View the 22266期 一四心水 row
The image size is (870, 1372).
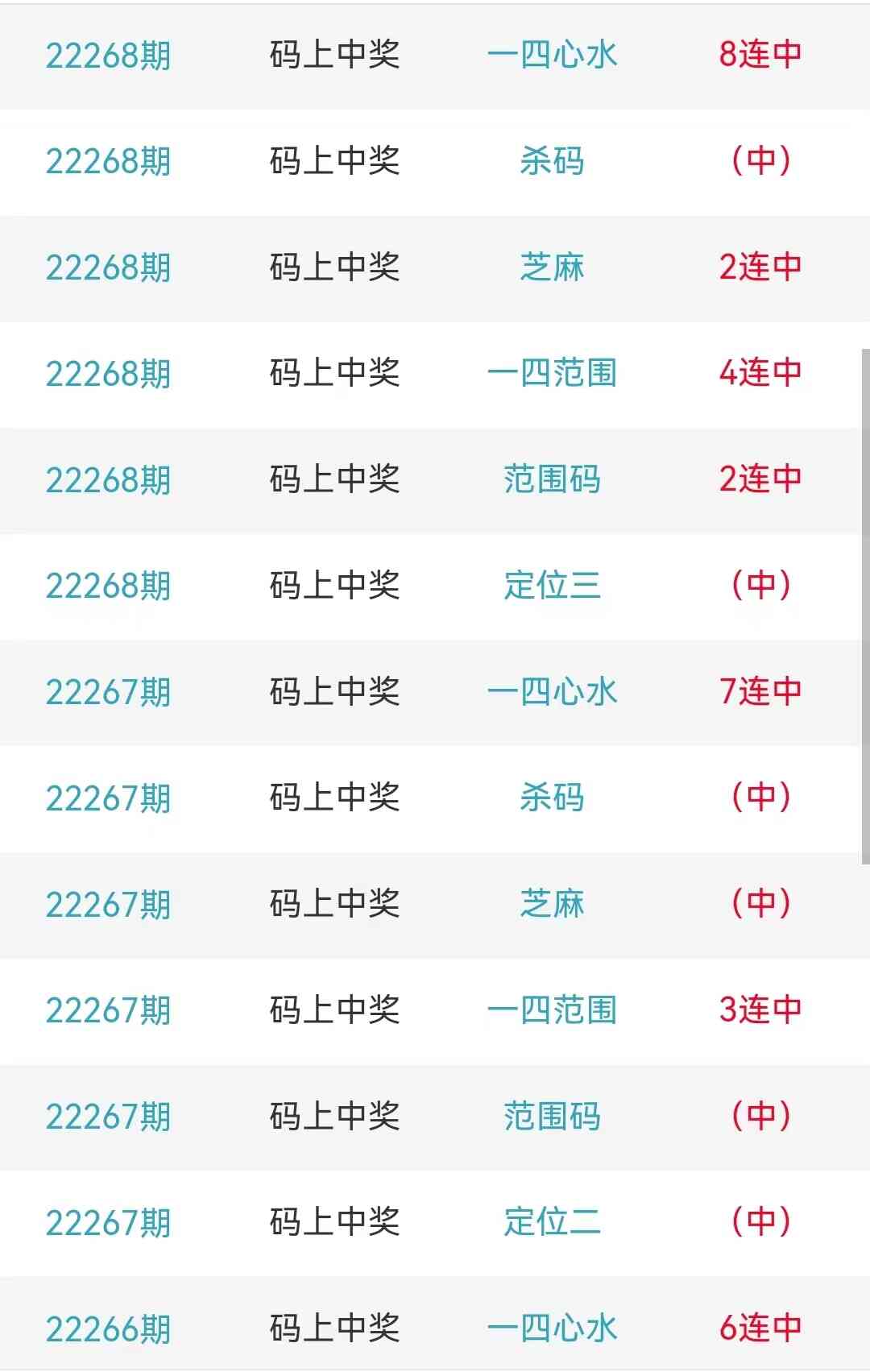pyautogui.click(x=552, y=1328)
